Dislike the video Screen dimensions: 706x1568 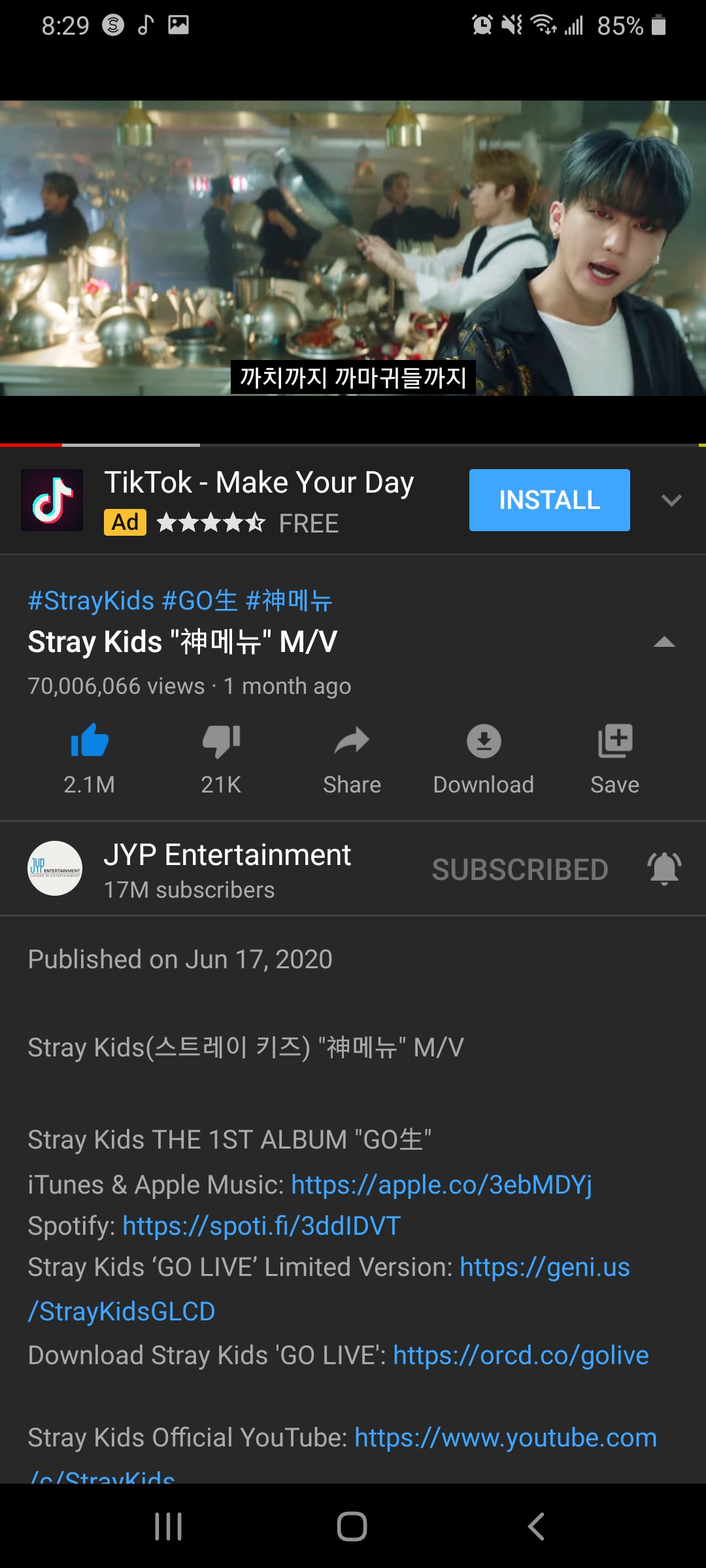pyautogui.click(x=221, y=758)
